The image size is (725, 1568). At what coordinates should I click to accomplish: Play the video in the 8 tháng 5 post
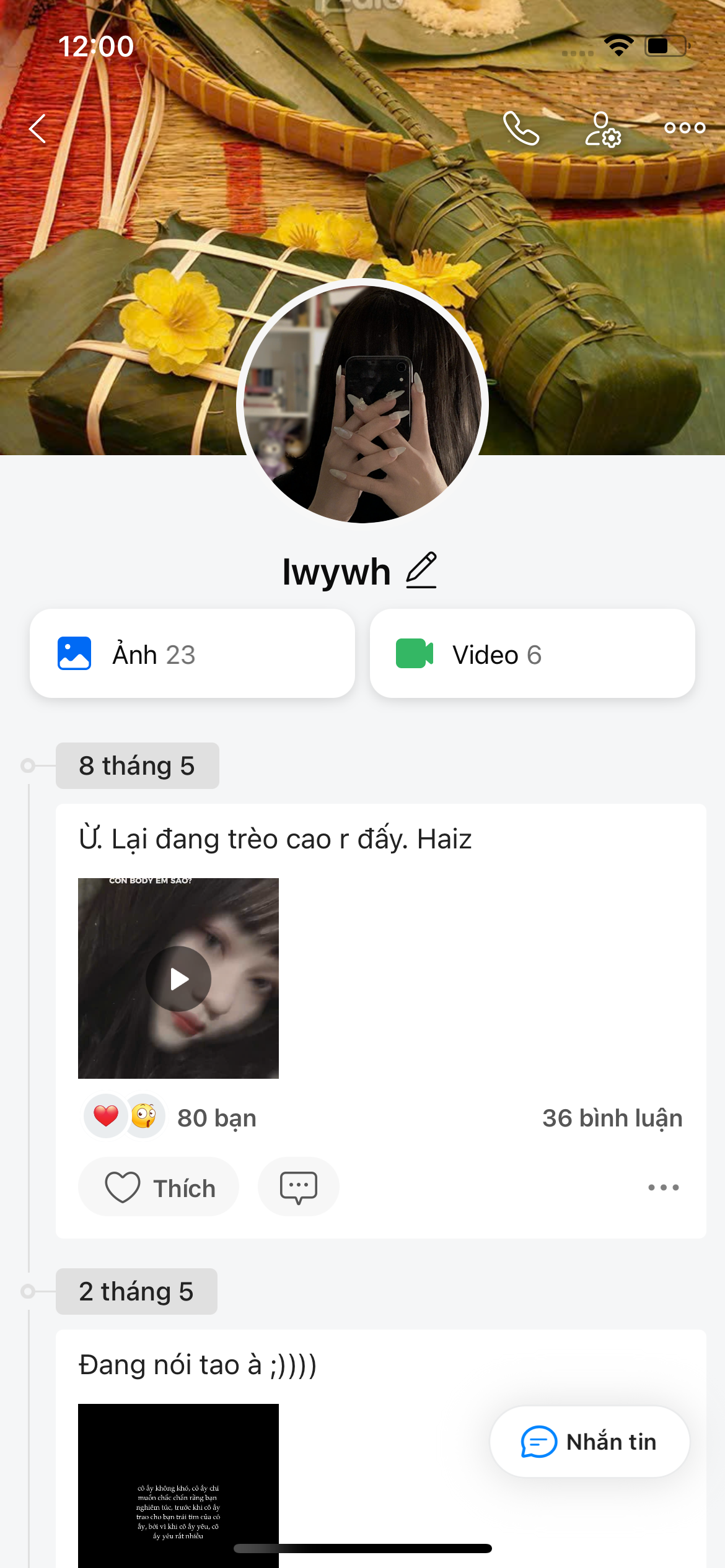[x=178, y=978]
